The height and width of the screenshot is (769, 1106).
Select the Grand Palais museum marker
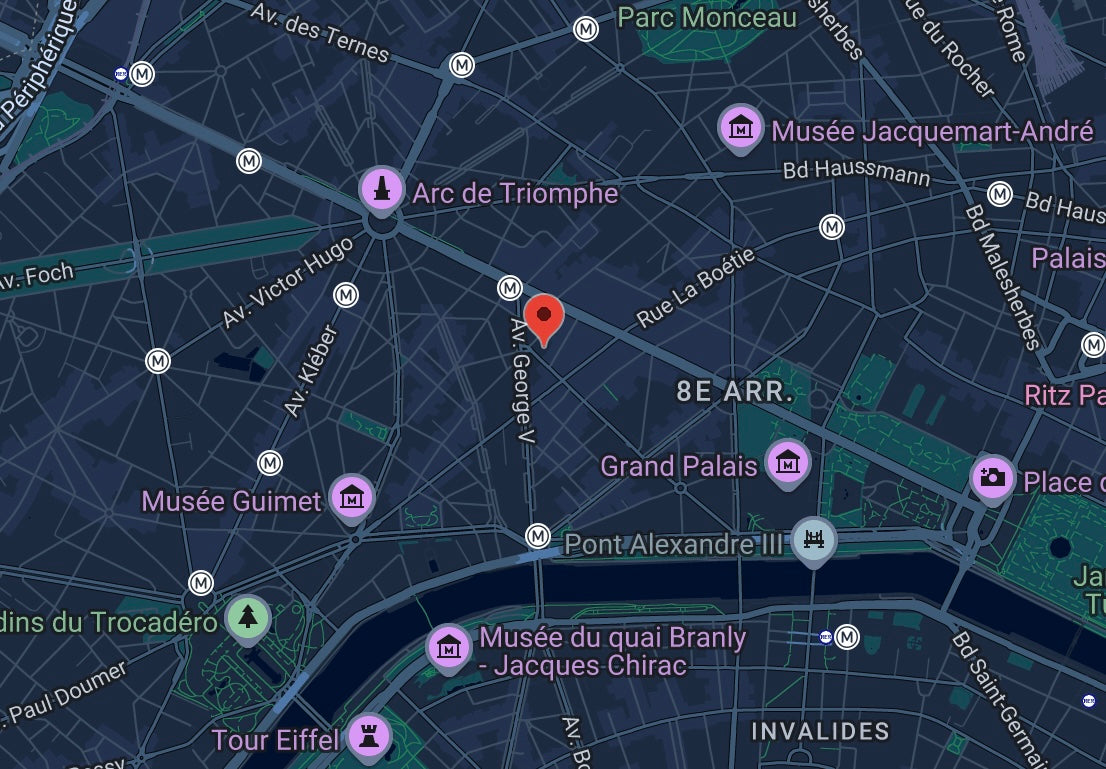point(788,463)
